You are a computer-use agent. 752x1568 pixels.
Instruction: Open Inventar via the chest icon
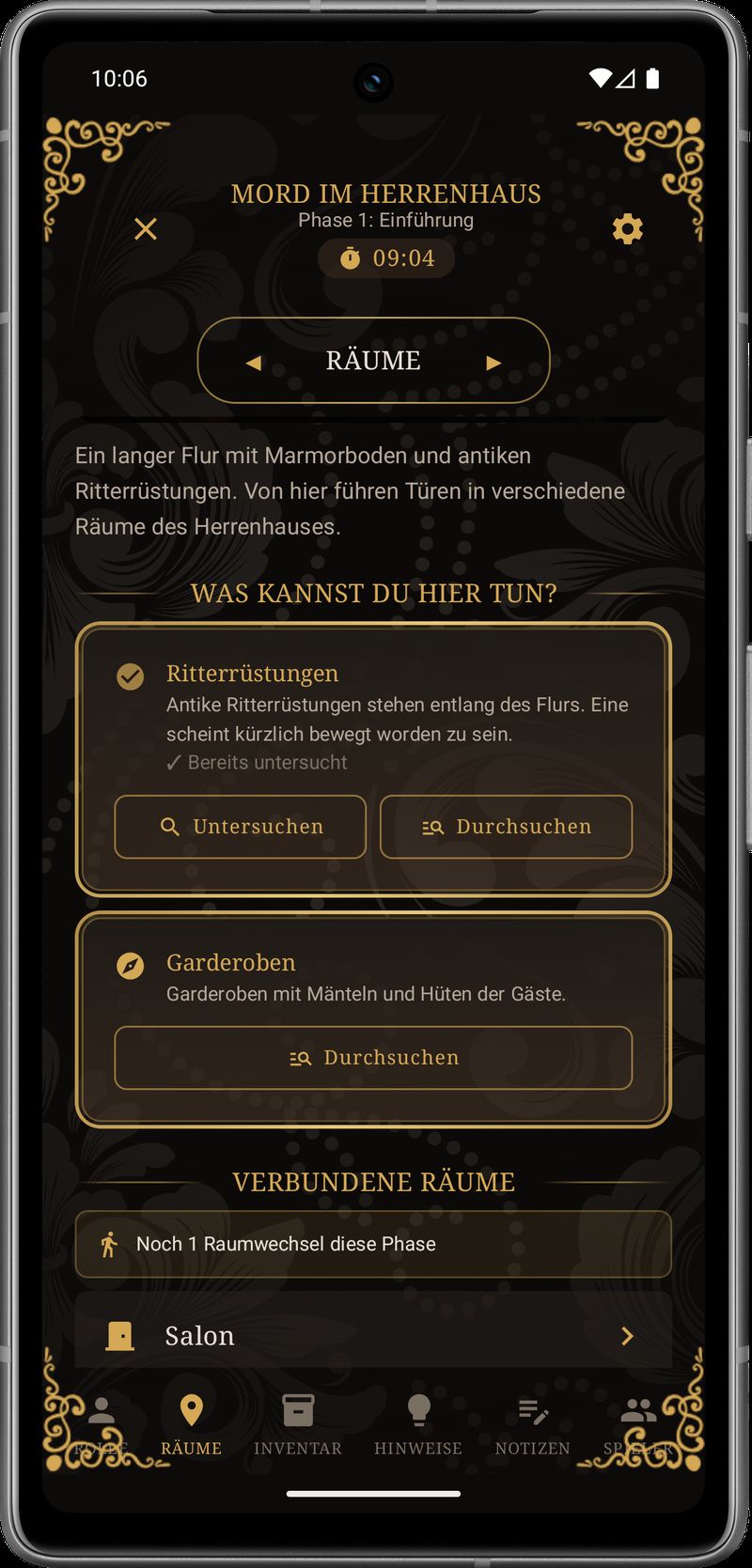click(298, 1409)
